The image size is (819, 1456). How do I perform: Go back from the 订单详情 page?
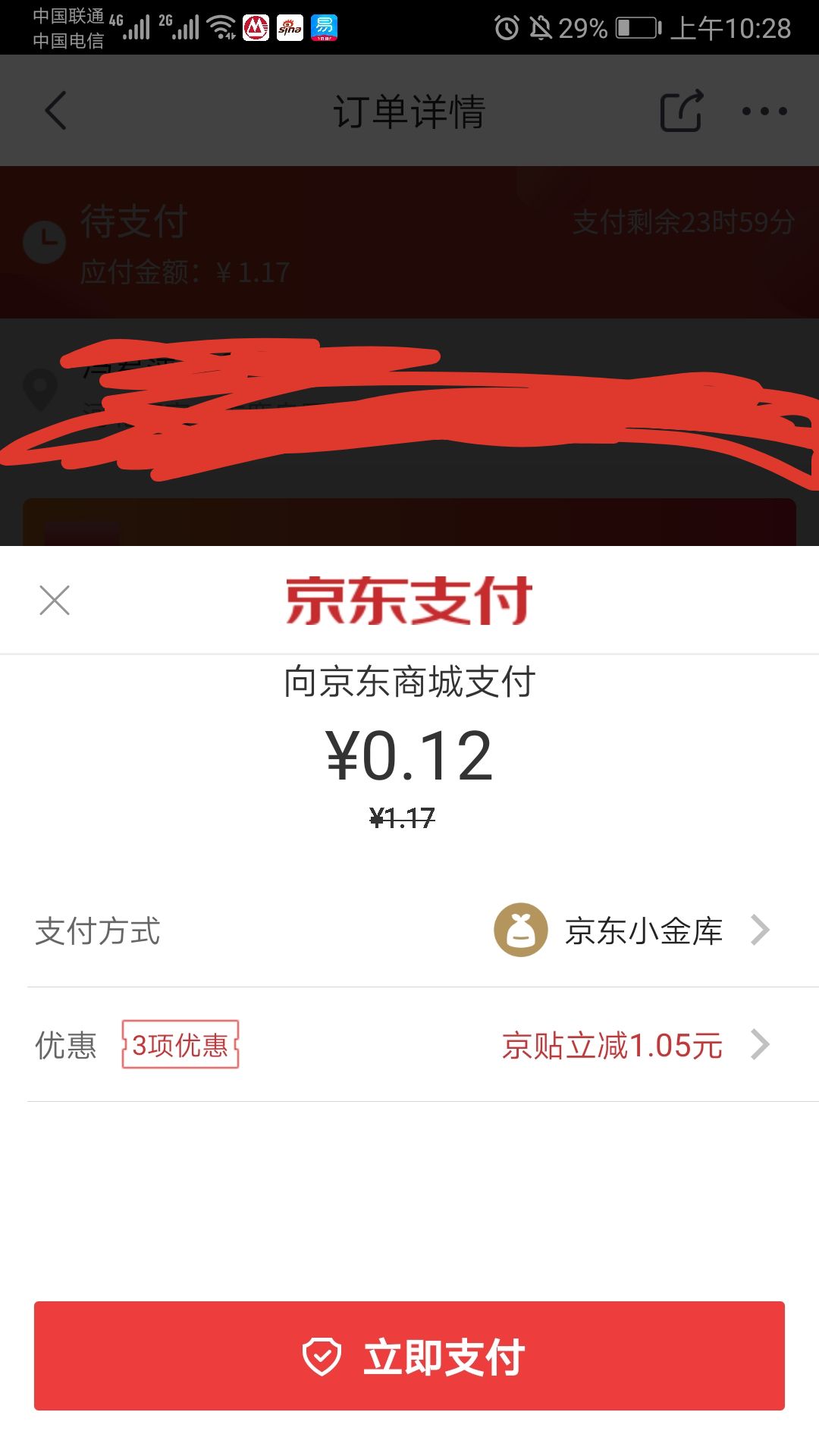coord(56,111)
